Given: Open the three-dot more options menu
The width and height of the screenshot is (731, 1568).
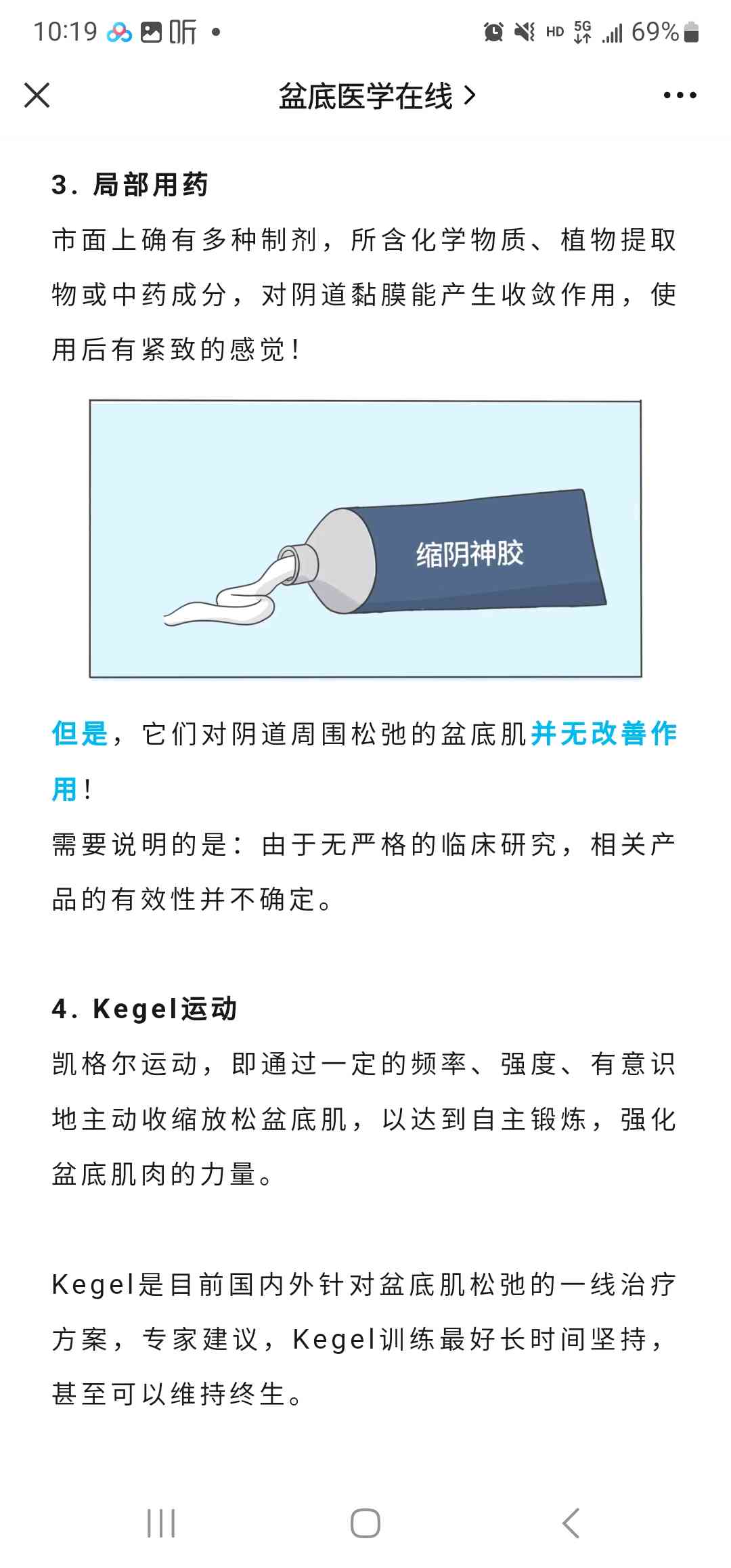Looking at the screenshot, I should pyautogui.click(x=680, y=95).
